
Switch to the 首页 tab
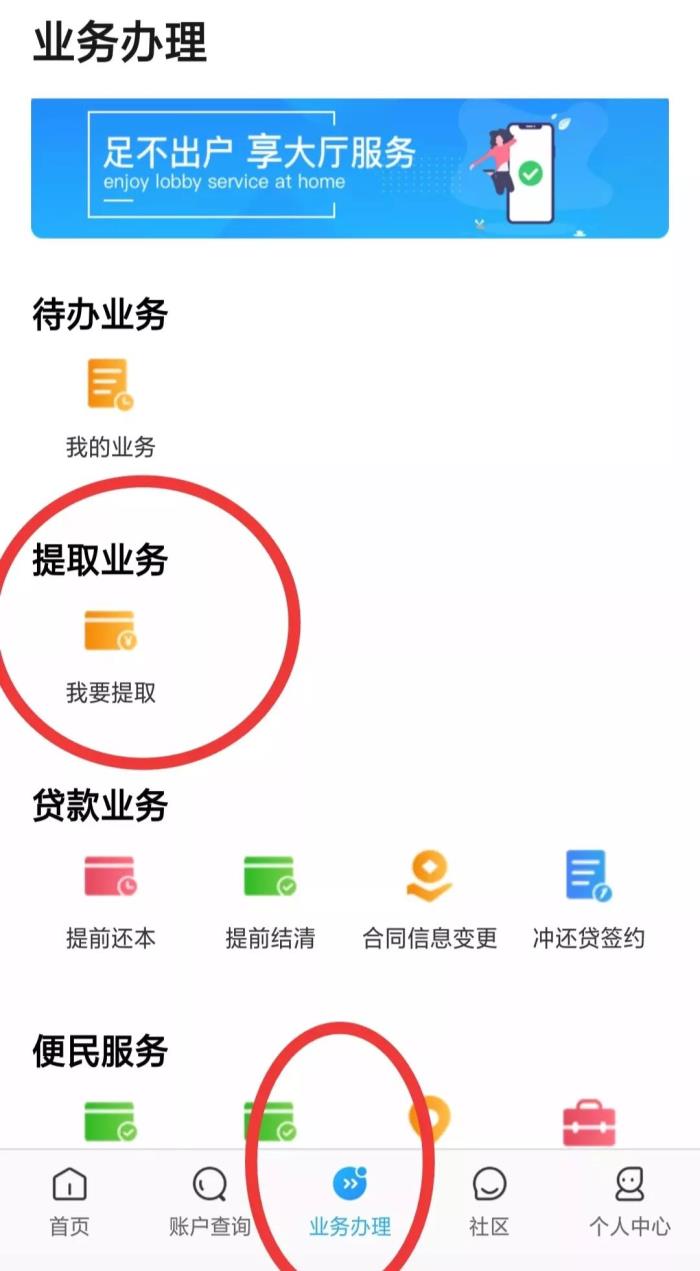[x=70, y=1203]
